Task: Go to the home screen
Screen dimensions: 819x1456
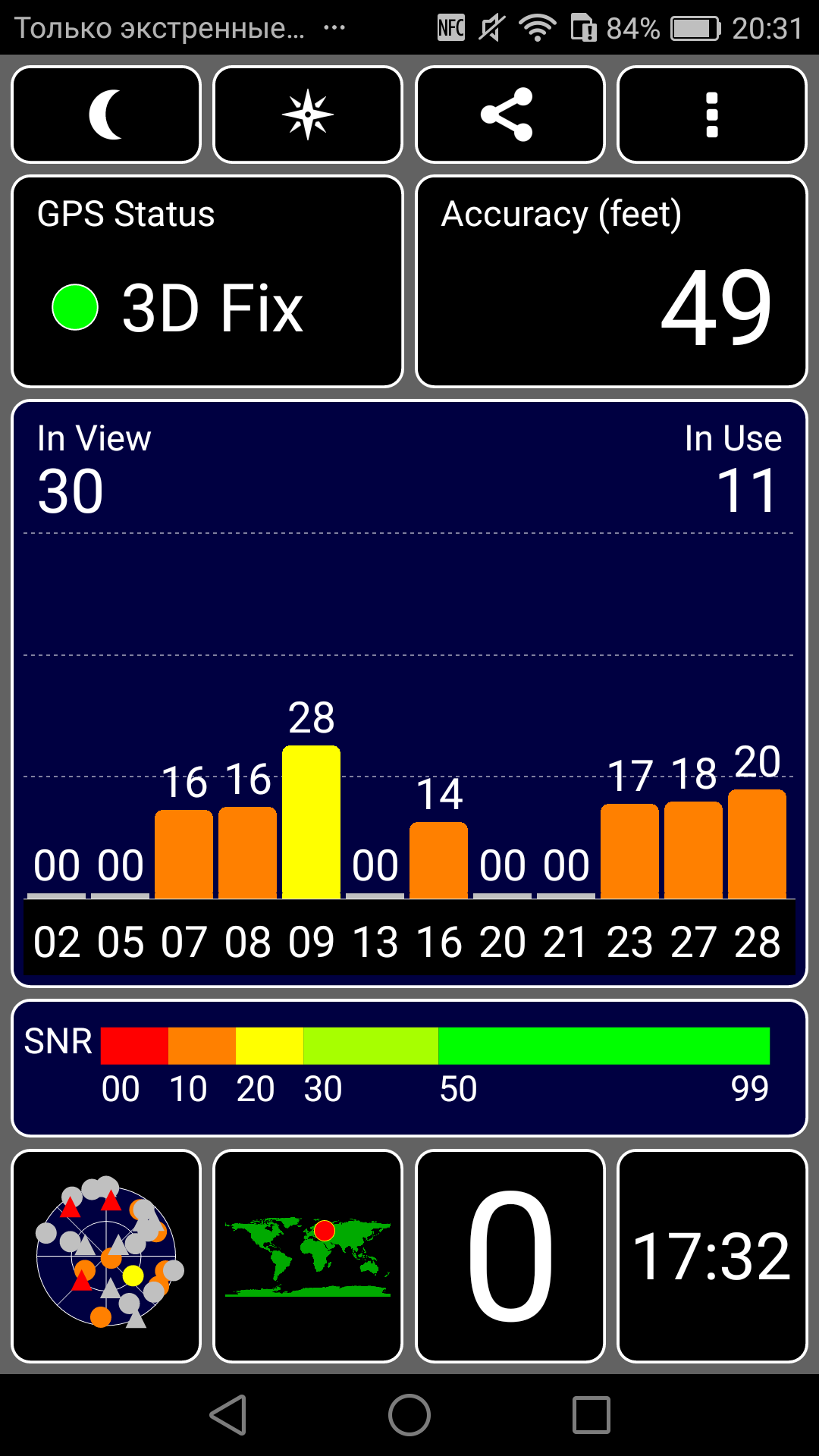Action: coord(409,1415)
